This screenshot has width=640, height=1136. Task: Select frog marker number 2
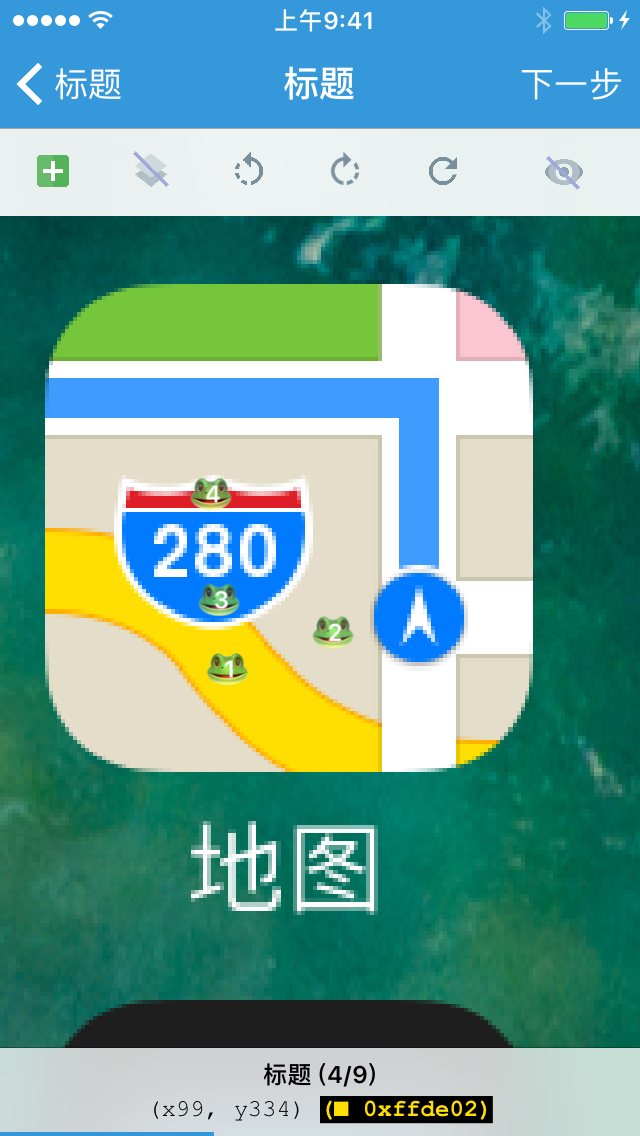coord(333,631)
